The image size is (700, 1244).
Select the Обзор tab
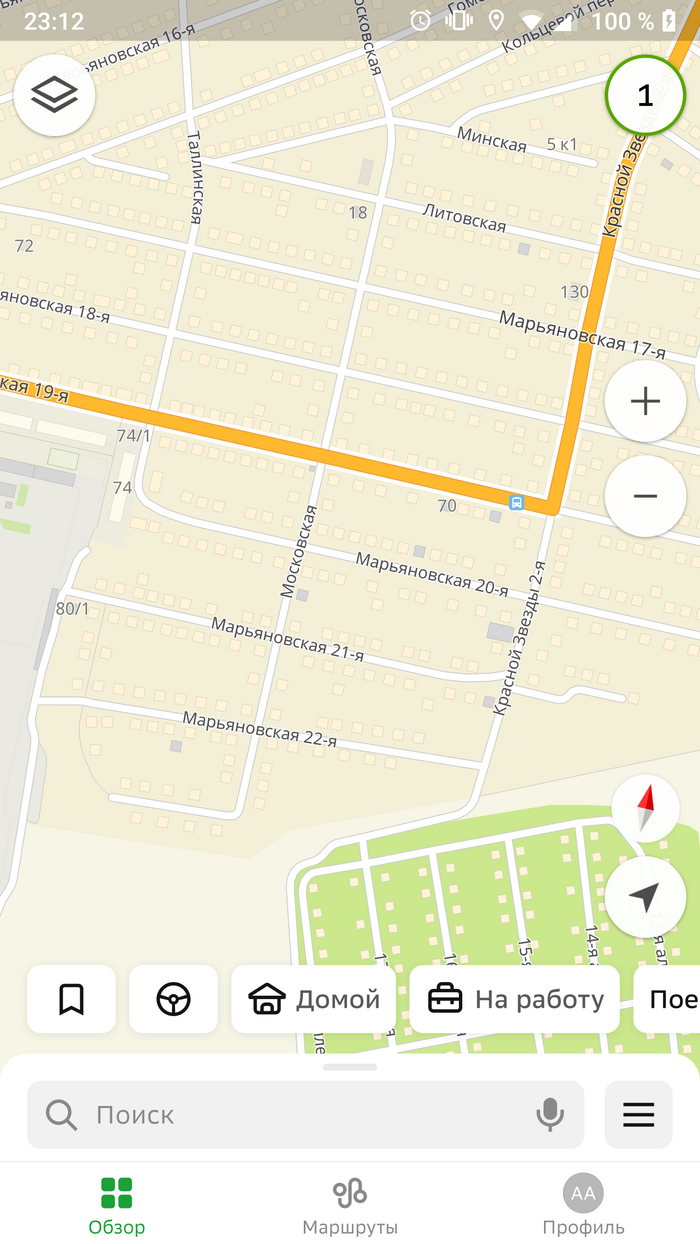pyautogui.click(x=116, y=1205)
